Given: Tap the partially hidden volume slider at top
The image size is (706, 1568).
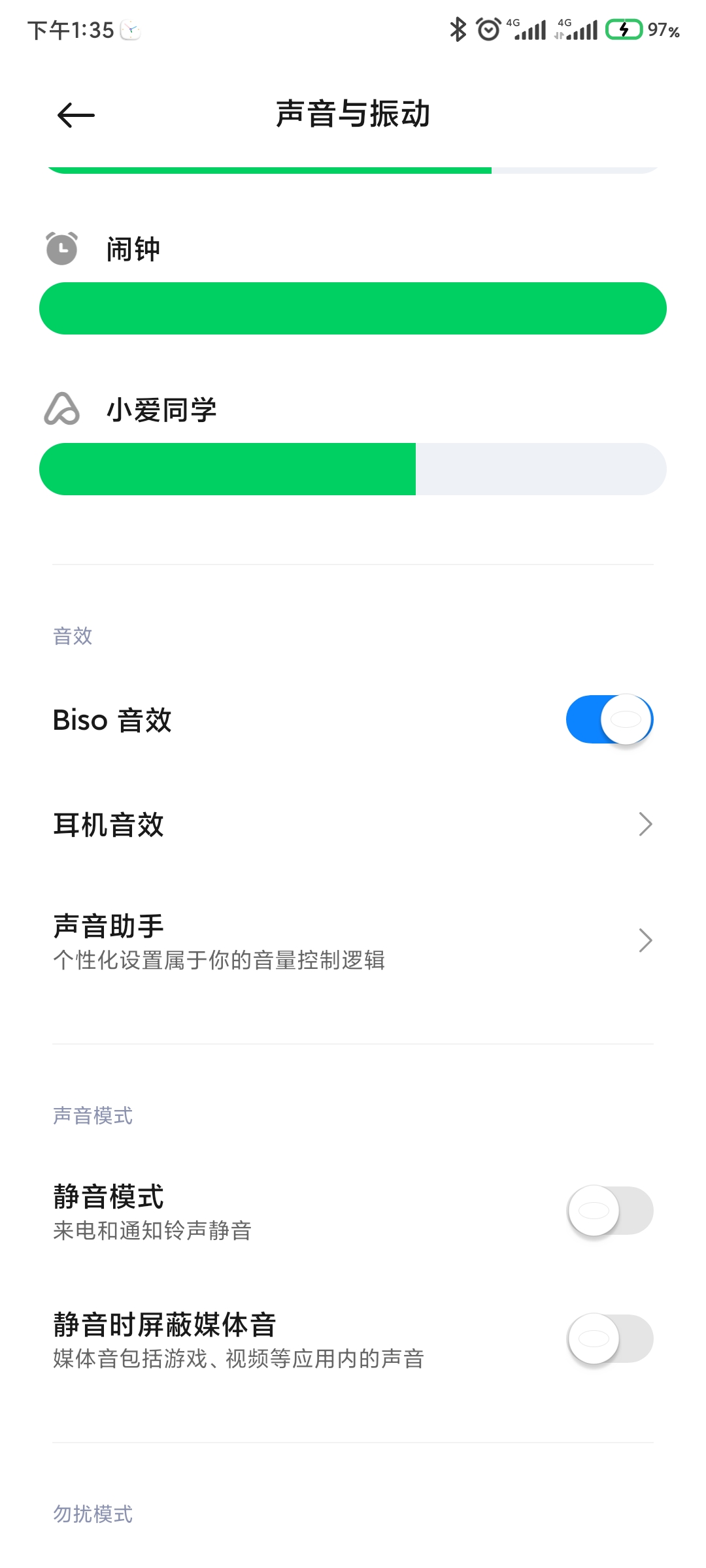Looking at the screenshot, I should point(353,170).
